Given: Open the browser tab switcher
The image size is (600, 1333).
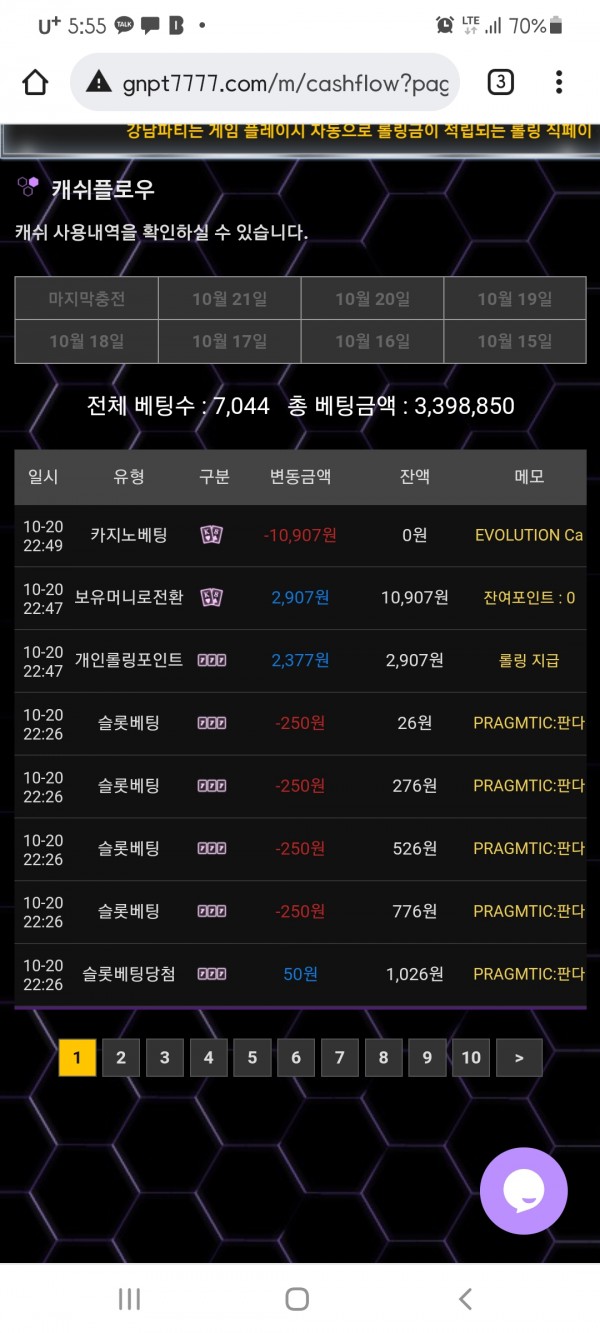Looking at the screenshot, I should coord(500,82).
